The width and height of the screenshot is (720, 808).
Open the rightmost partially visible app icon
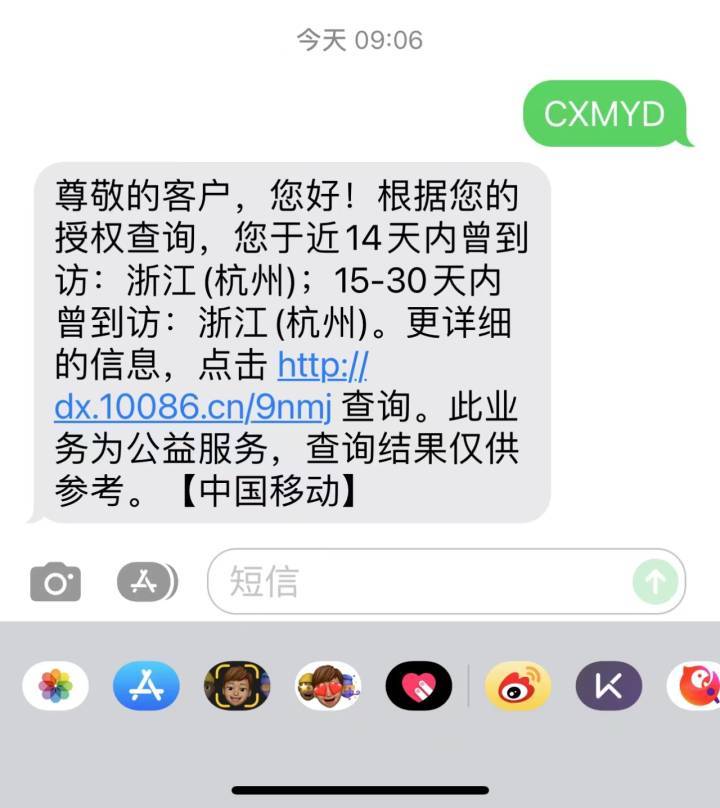(700, 686)
